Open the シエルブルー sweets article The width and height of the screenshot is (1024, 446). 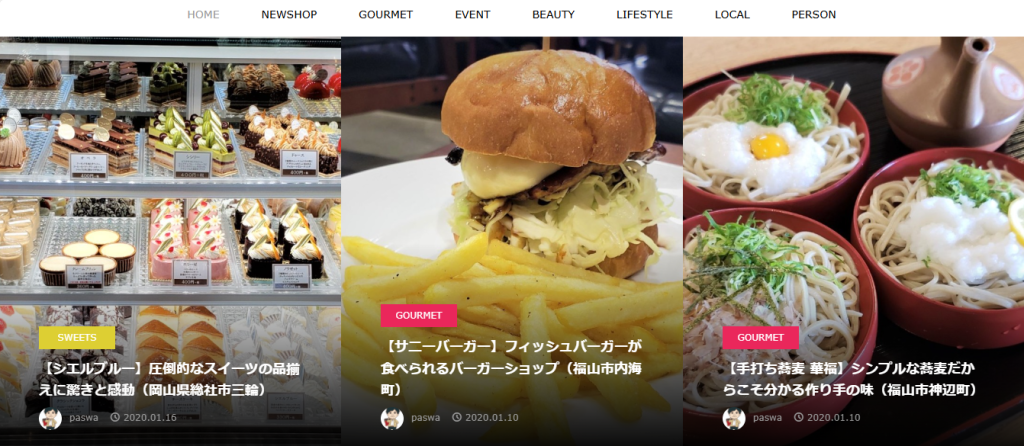pos(170,379)
